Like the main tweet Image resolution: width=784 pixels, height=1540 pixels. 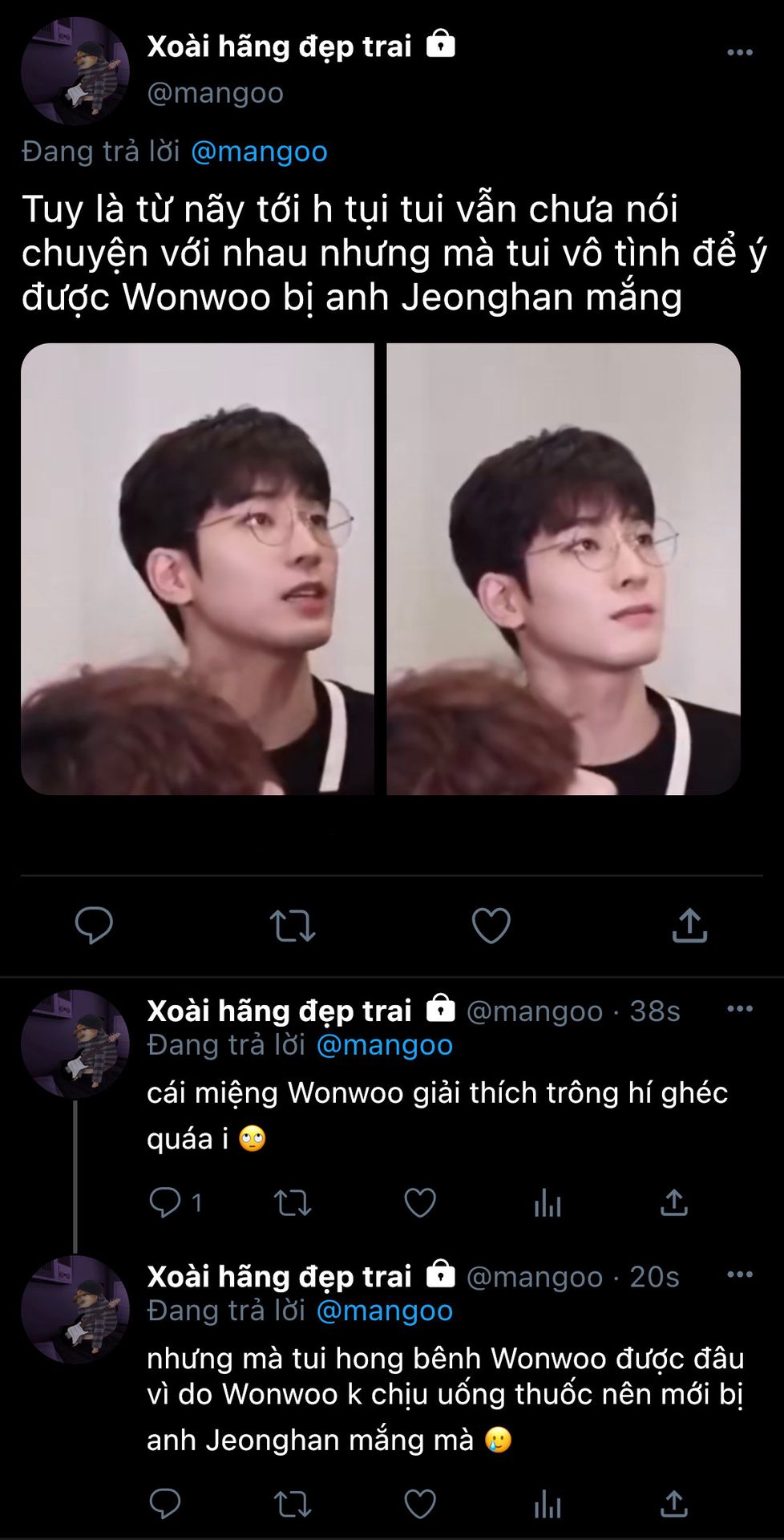tap(491, 926)
